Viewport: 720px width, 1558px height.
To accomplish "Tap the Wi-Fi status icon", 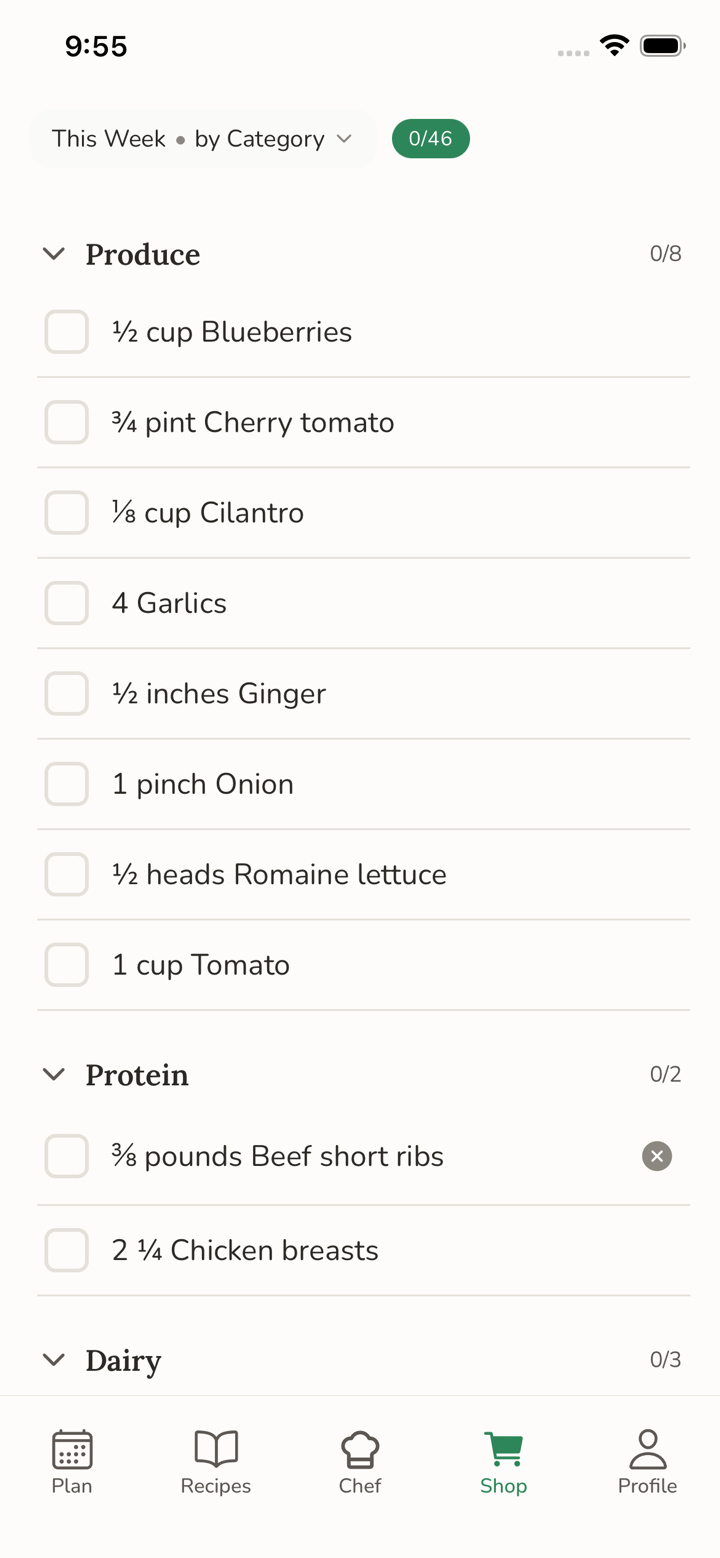I will [x=613, y=44].
